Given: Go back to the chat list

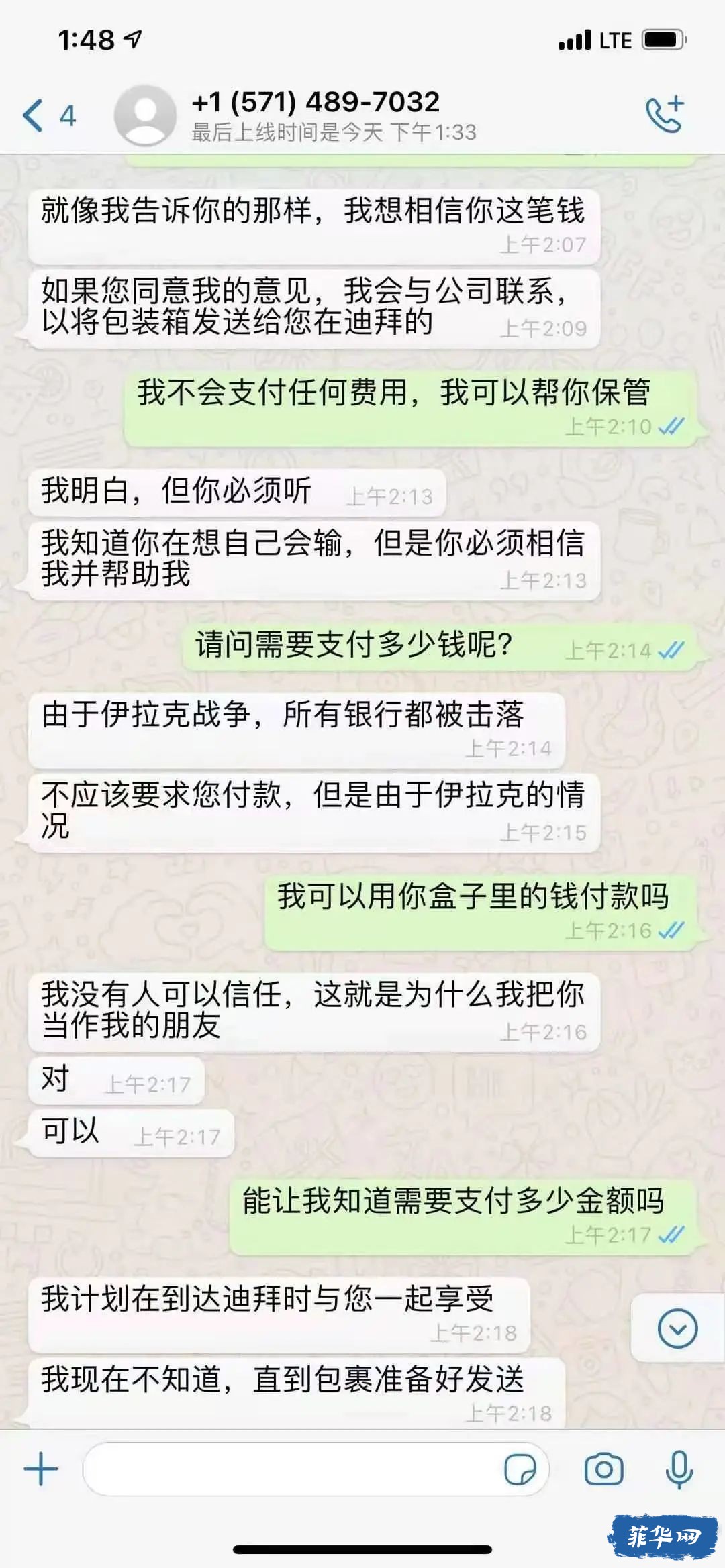Looking at the screenshot, I should [x=47, y=115].
